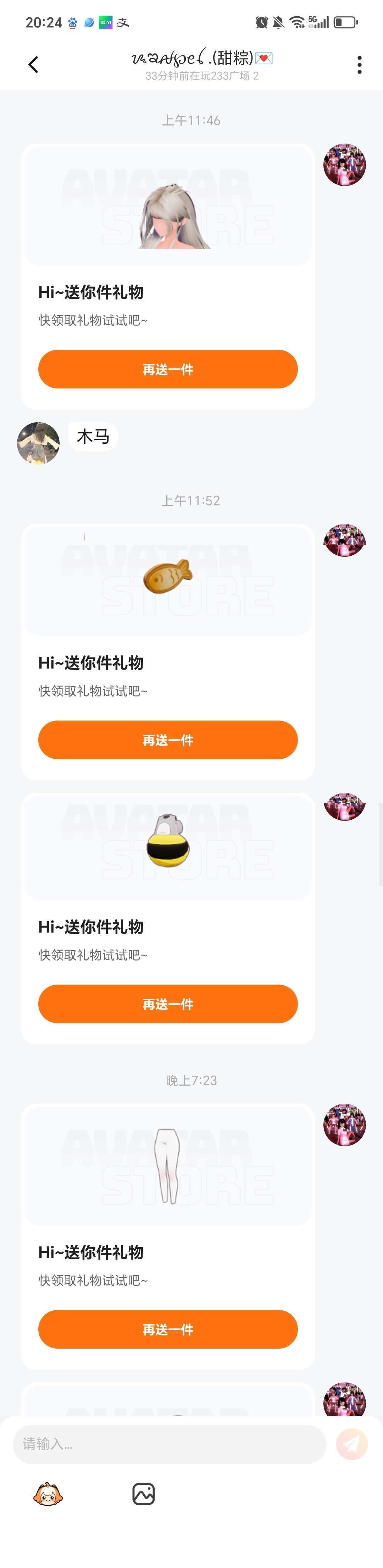Attach a picture from the gallery

[144, 1494]
